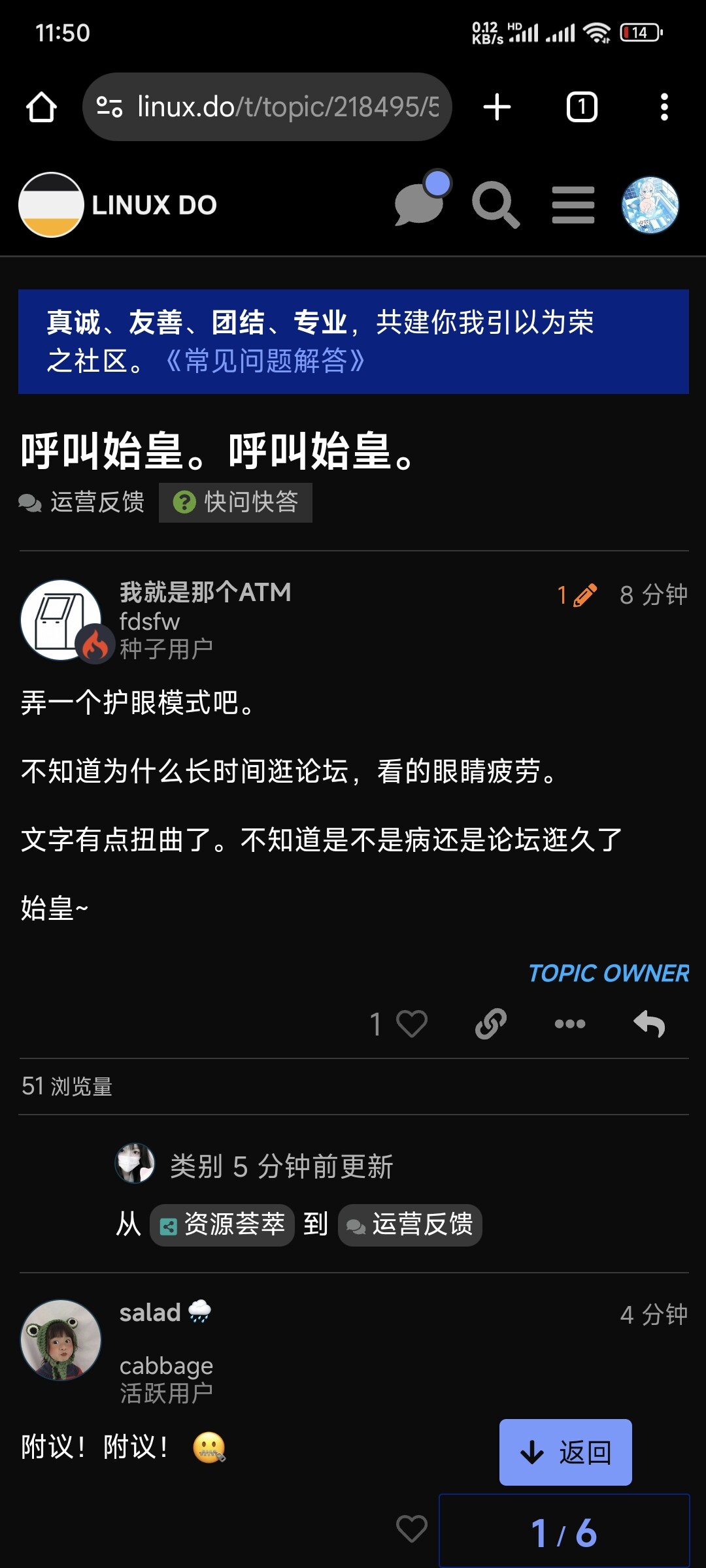Like the post by 我就是那个ATM
Image resolution: width=706 pixels, height=1568 pixels.
point(411,1024)
